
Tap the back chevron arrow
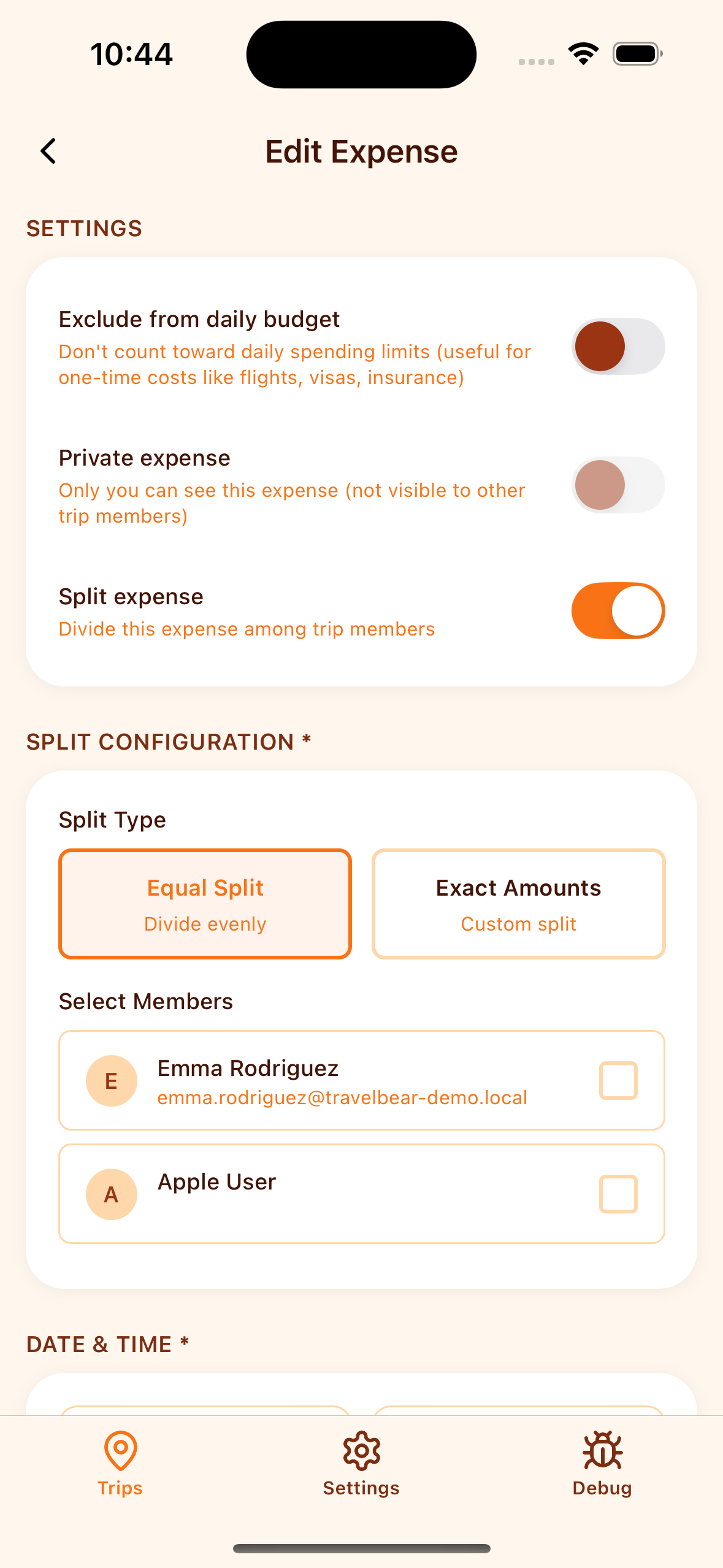[48, 150]
